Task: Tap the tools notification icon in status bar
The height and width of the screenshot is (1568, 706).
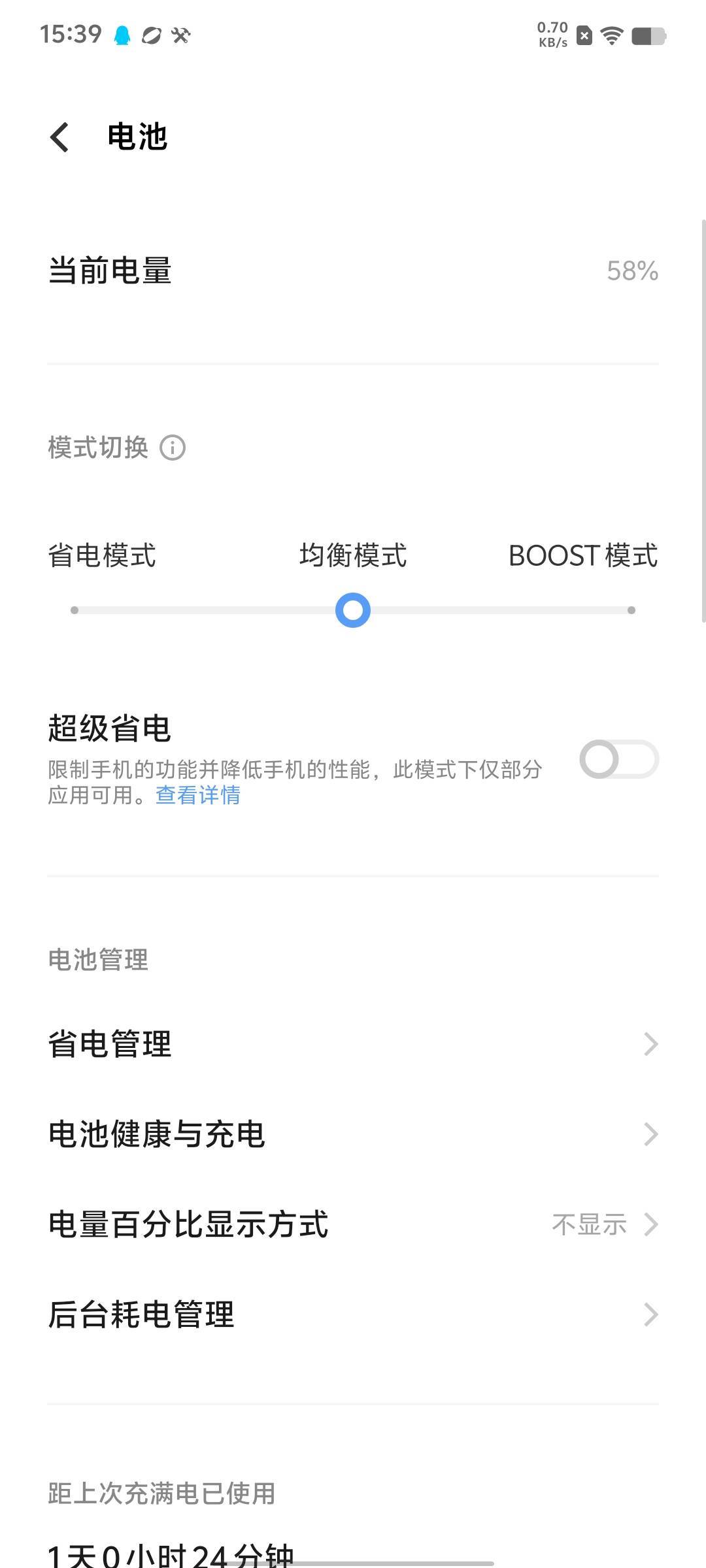Action: (x=180, y=36)
